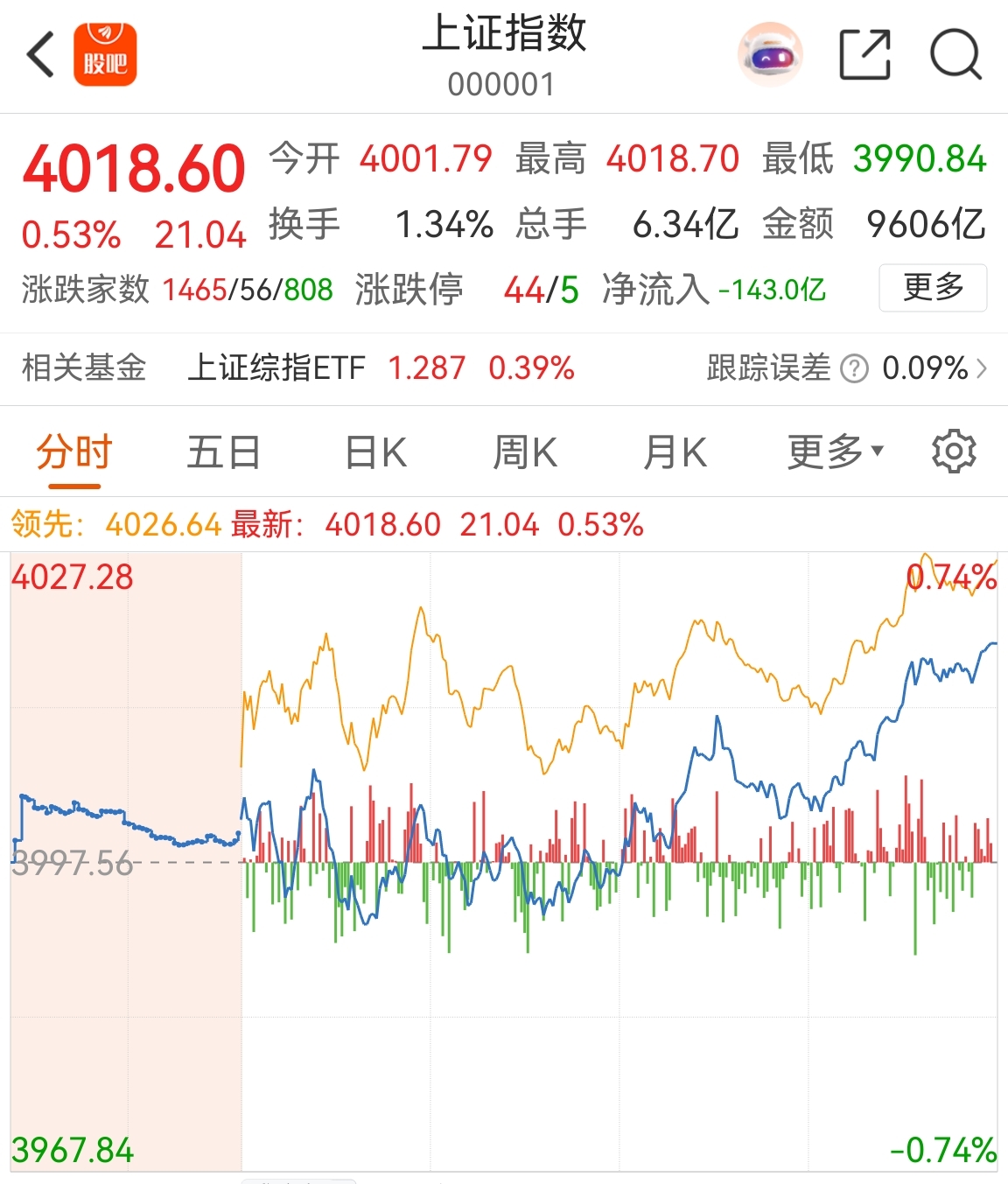Select the 月K chart tab

pyautogui.click(x=673, y=452)
